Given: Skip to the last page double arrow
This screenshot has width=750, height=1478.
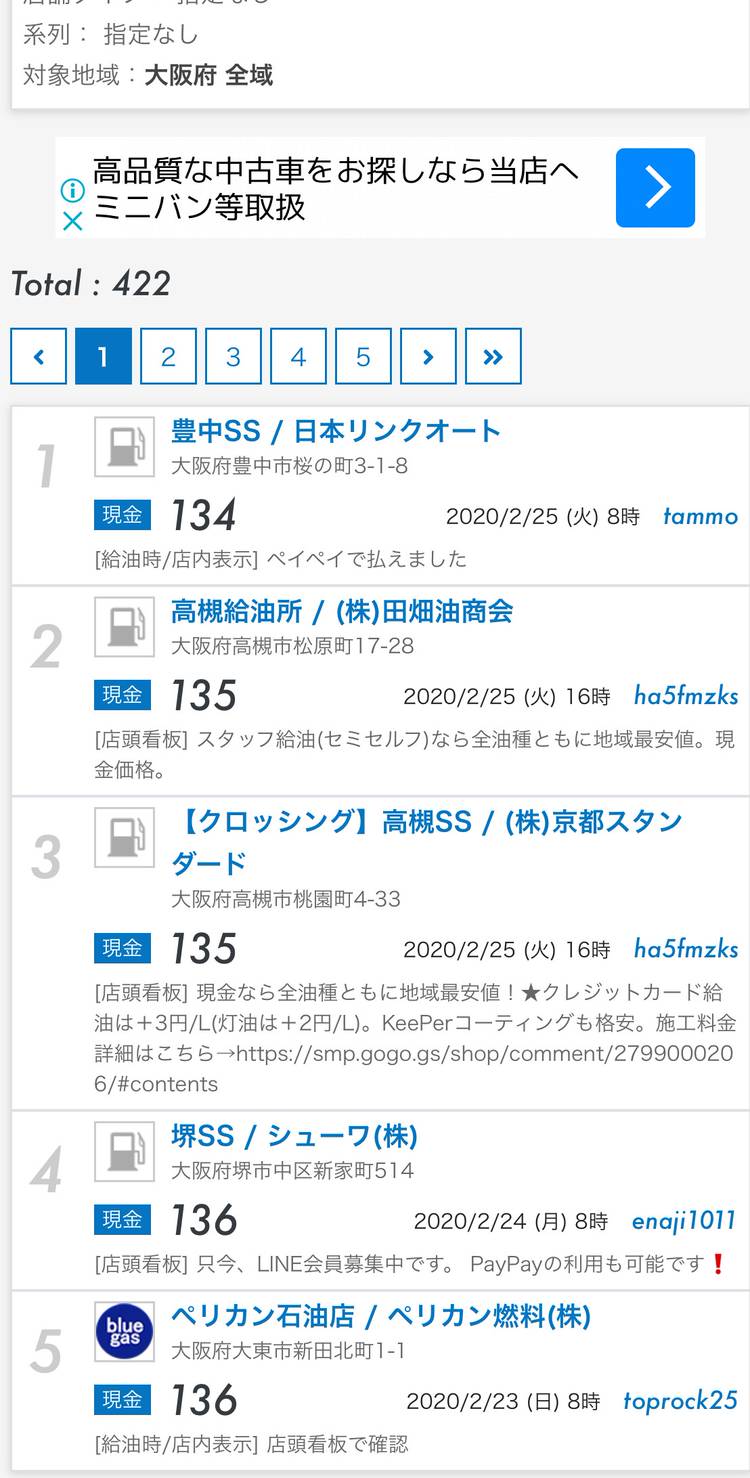Looking at the screenshot, I should [493, 357].
